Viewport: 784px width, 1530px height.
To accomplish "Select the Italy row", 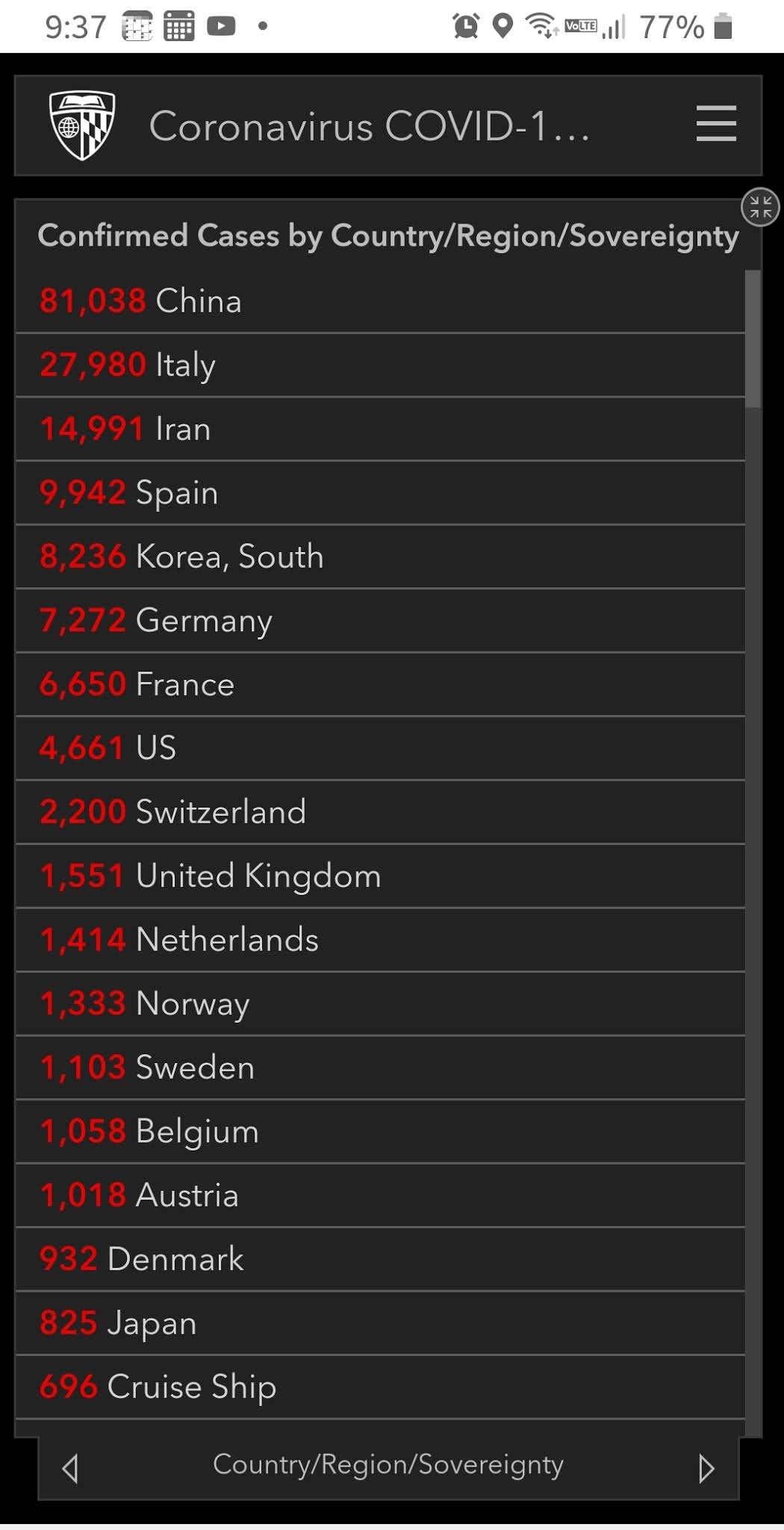I will [380, 365].
